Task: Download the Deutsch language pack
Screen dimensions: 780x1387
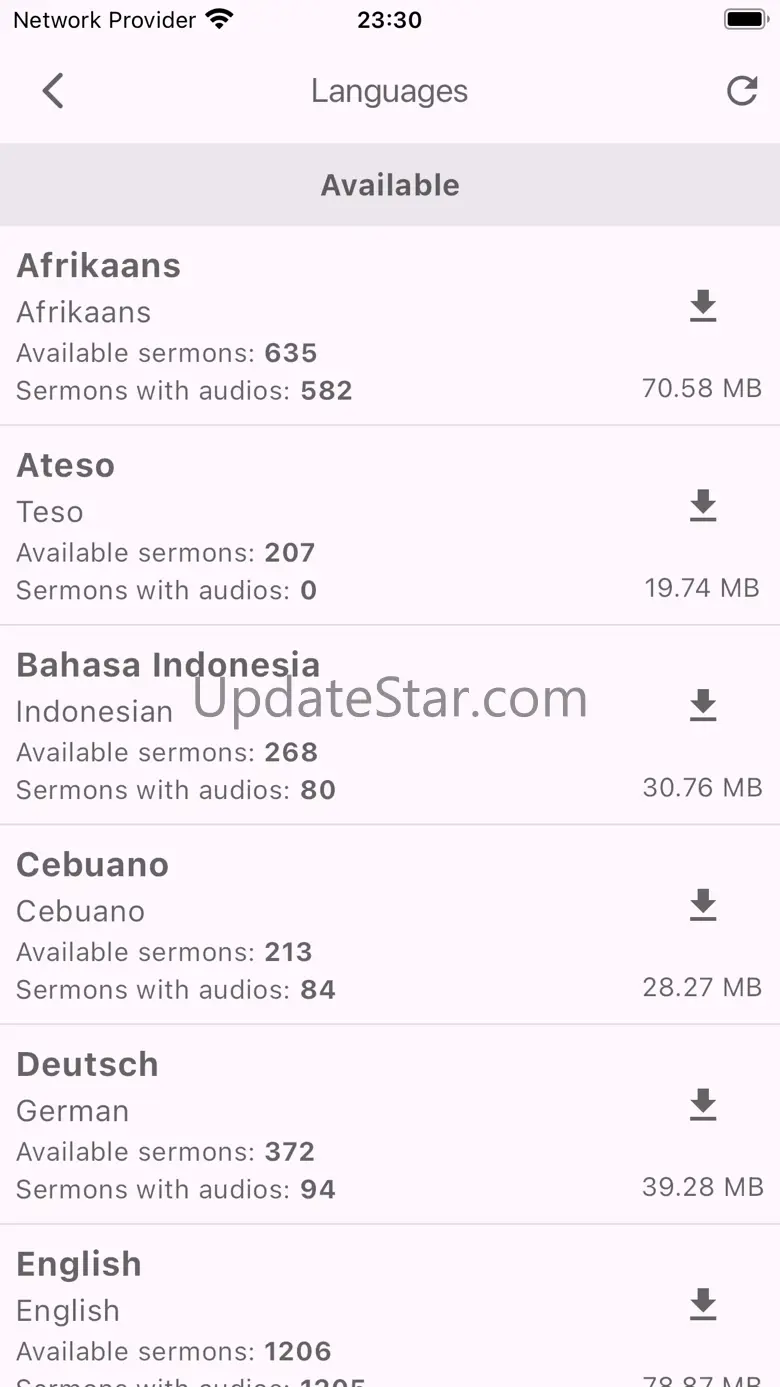Action: 703,1105
